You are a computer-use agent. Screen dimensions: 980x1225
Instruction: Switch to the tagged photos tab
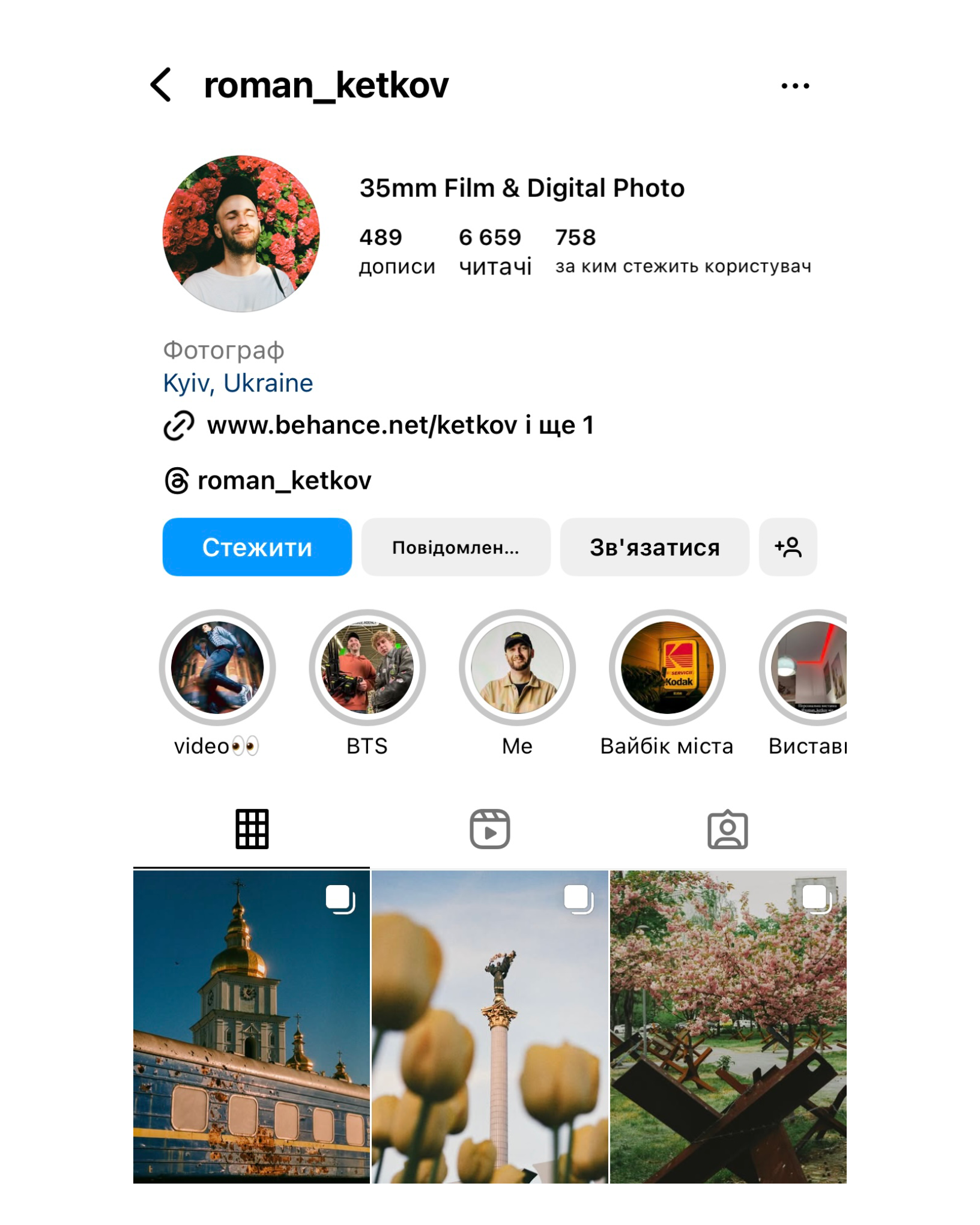click(727, 829)
